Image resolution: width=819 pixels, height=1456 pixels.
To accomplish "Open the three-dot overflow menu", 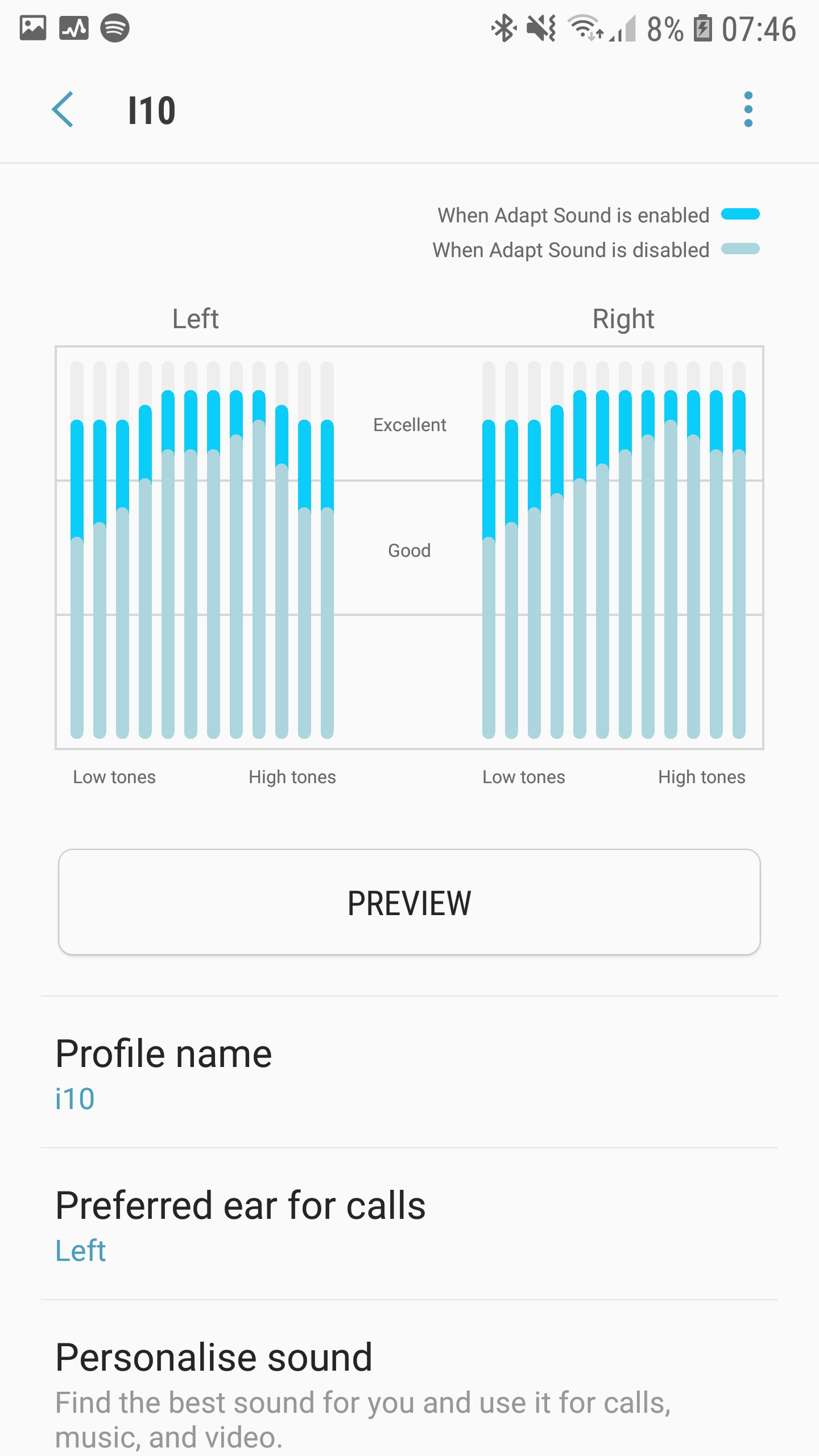I will click(x=748, y=109).
